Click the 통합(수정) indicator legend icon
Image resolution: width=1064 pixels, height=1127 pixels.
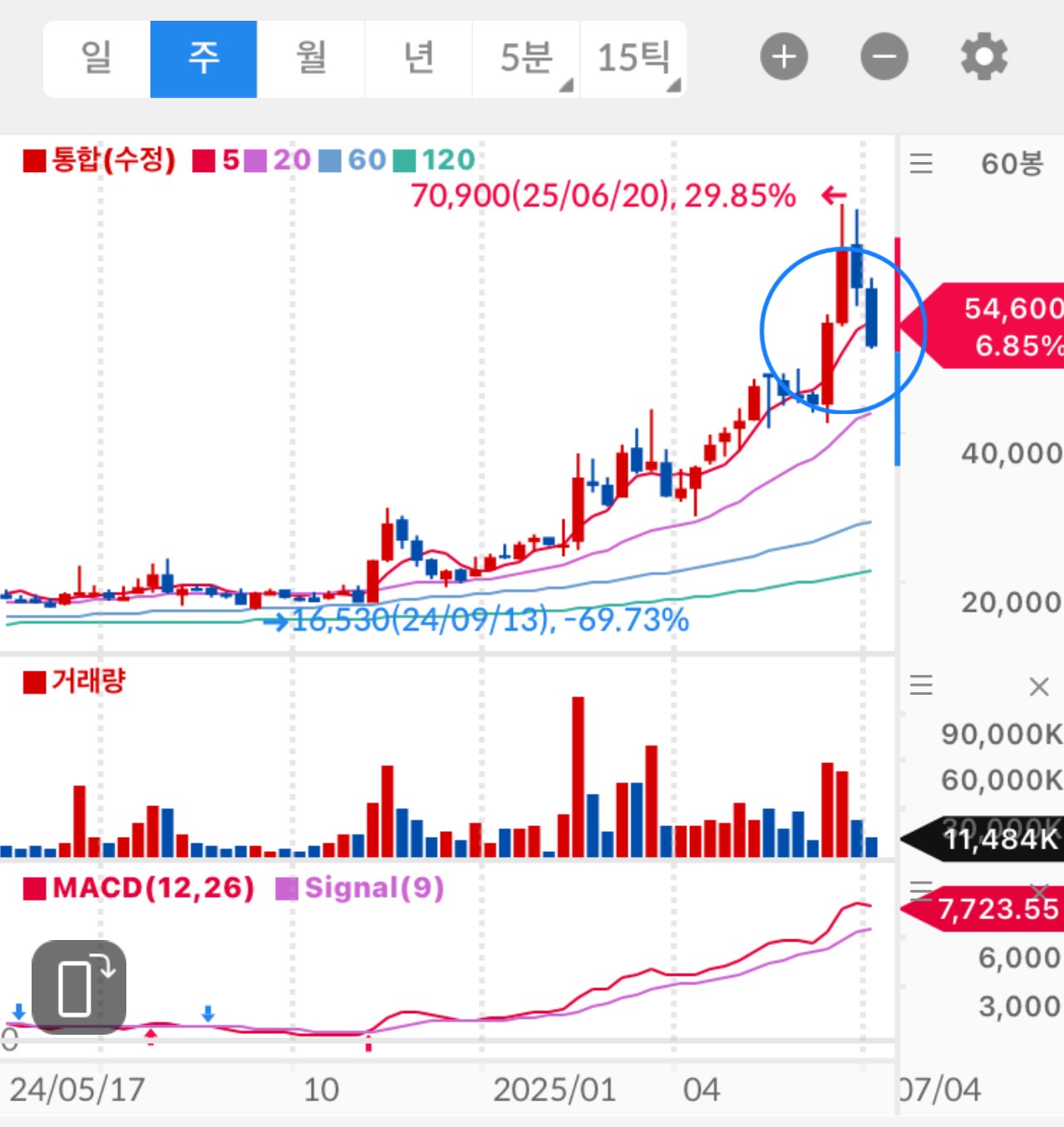tap(33, 160)
